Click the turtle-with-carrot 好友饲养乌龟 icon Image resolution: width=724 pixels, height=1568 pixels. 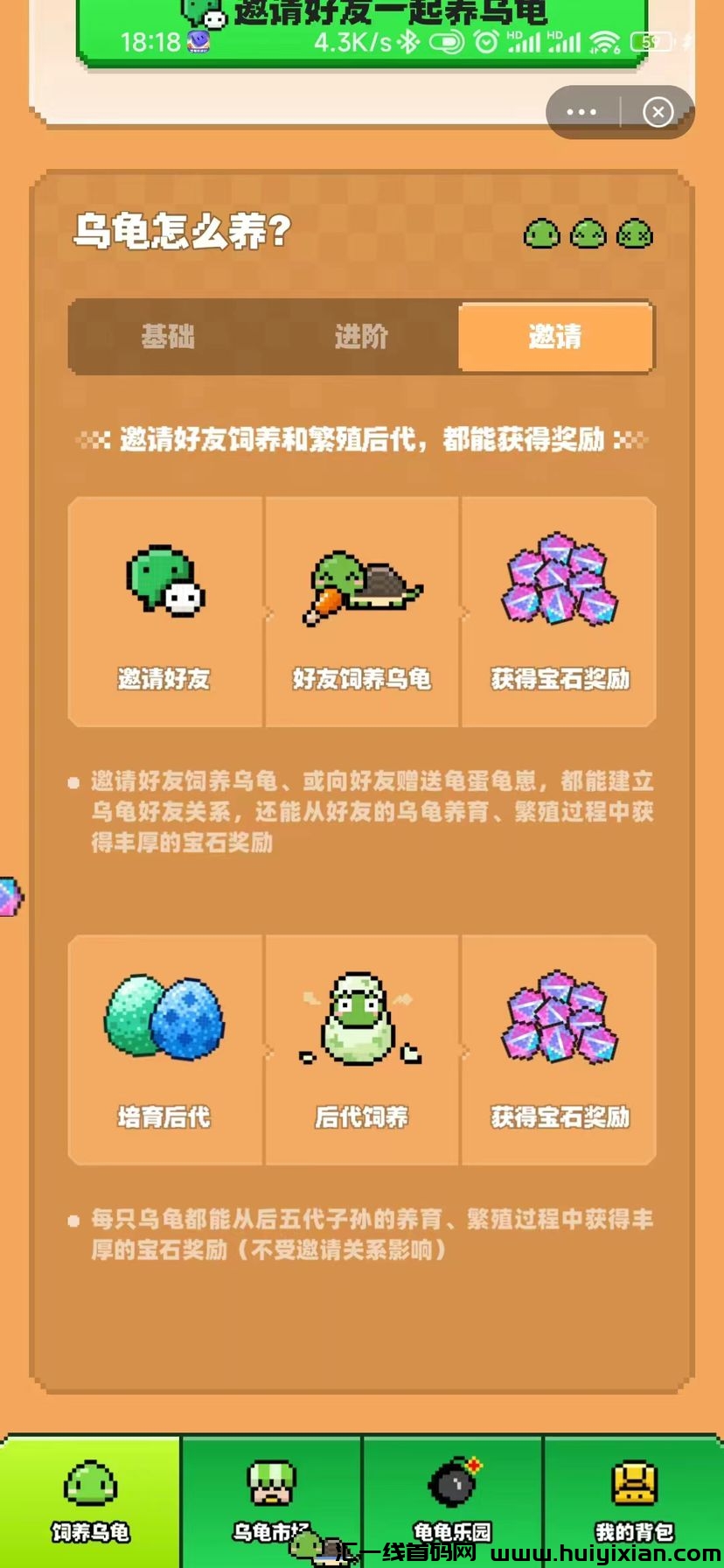coord(360,584)
